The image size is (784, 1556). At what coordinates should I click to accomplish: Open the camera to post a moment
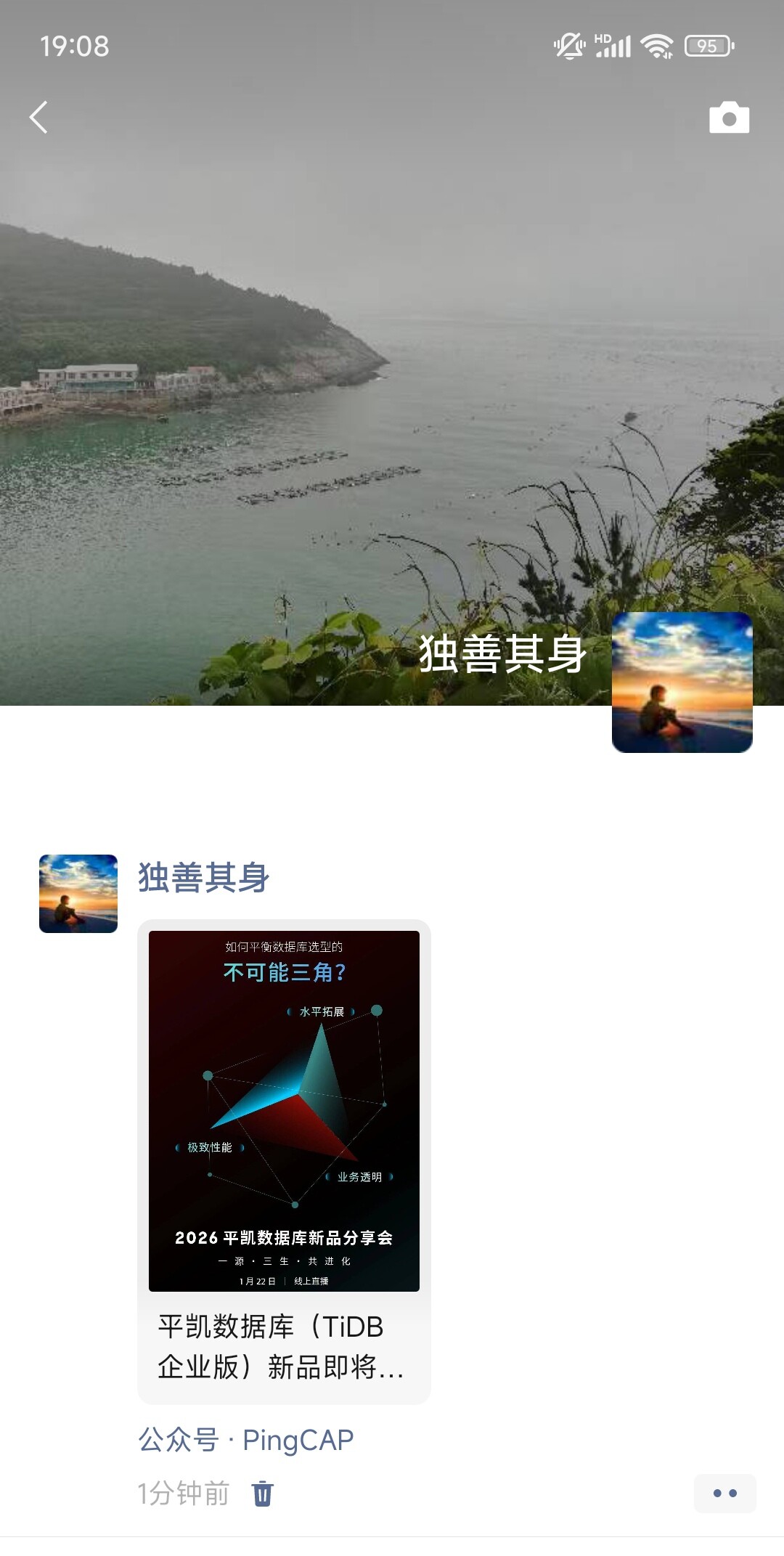tap(729, 118)
